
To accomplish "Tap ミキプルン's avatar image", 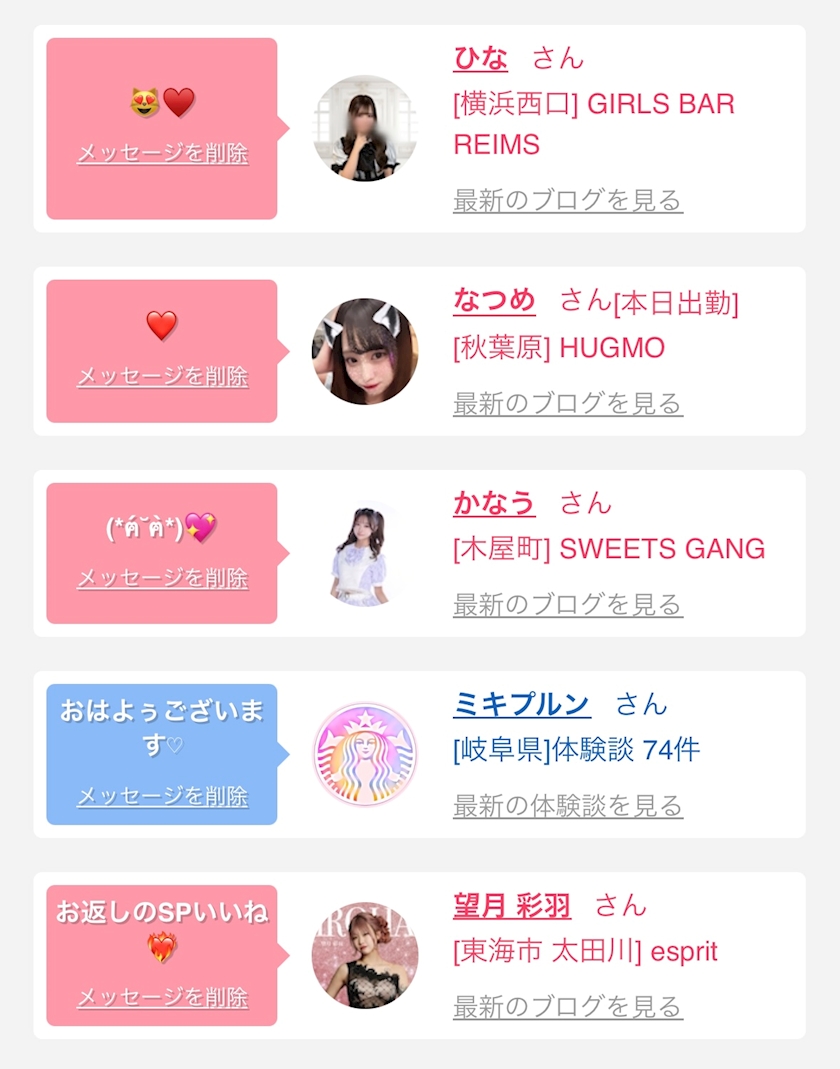I will tap(365, 755).
